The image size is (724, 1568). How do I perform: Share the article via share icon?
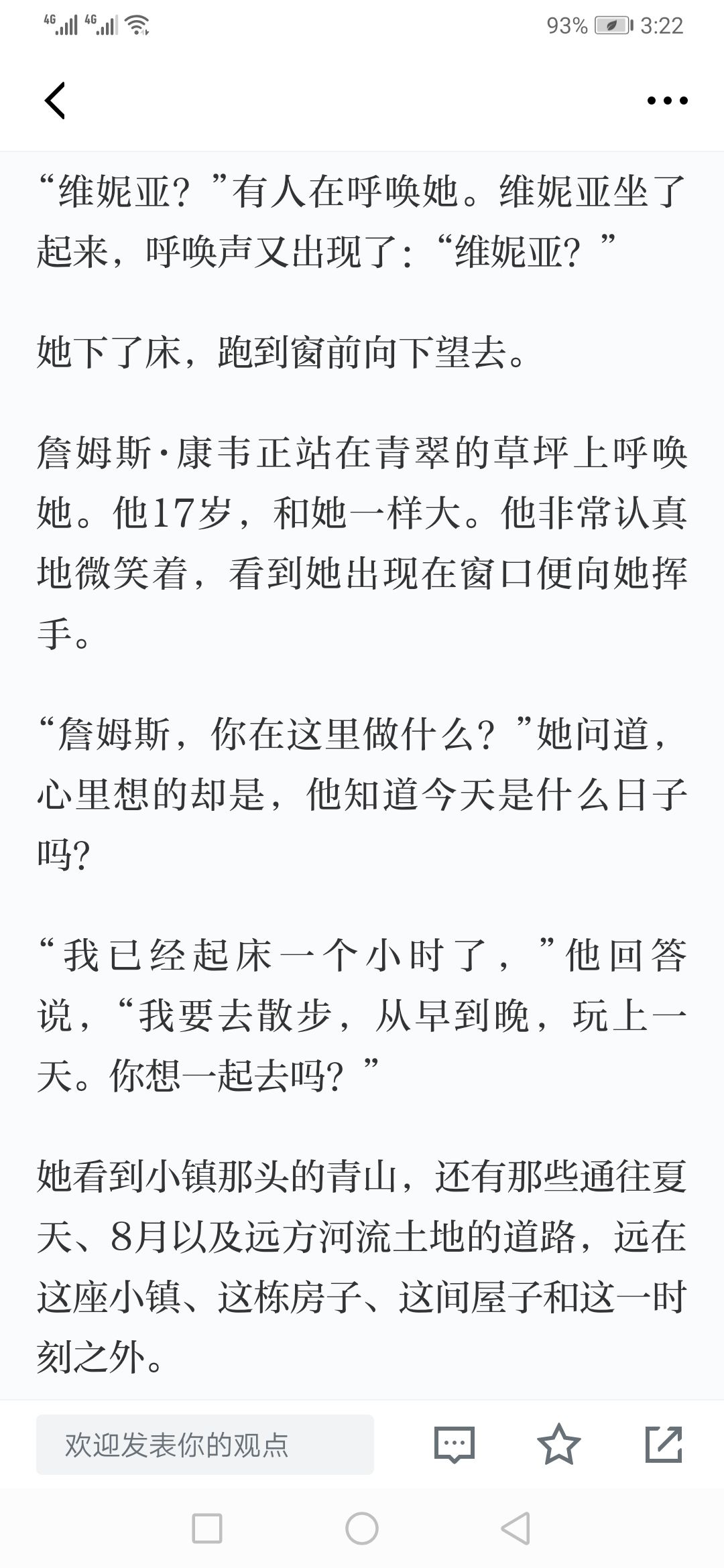(x=664, y=1444)
